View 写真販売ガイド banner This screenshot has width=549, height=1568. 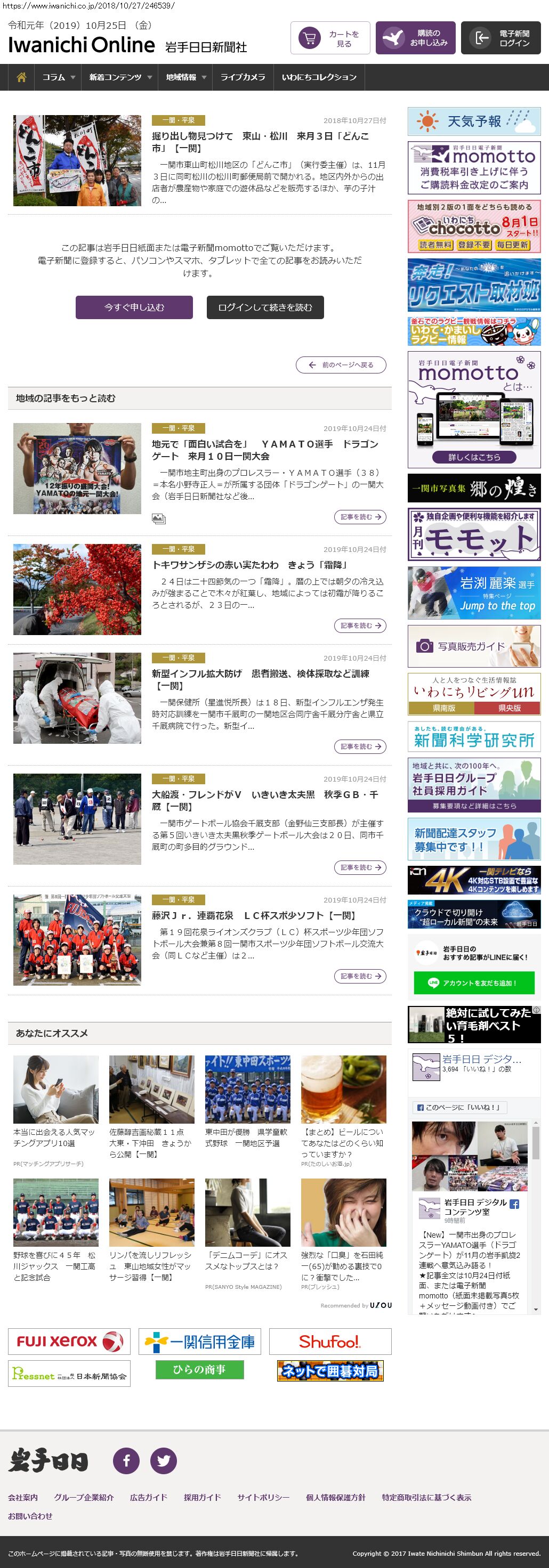click(473, 646)
